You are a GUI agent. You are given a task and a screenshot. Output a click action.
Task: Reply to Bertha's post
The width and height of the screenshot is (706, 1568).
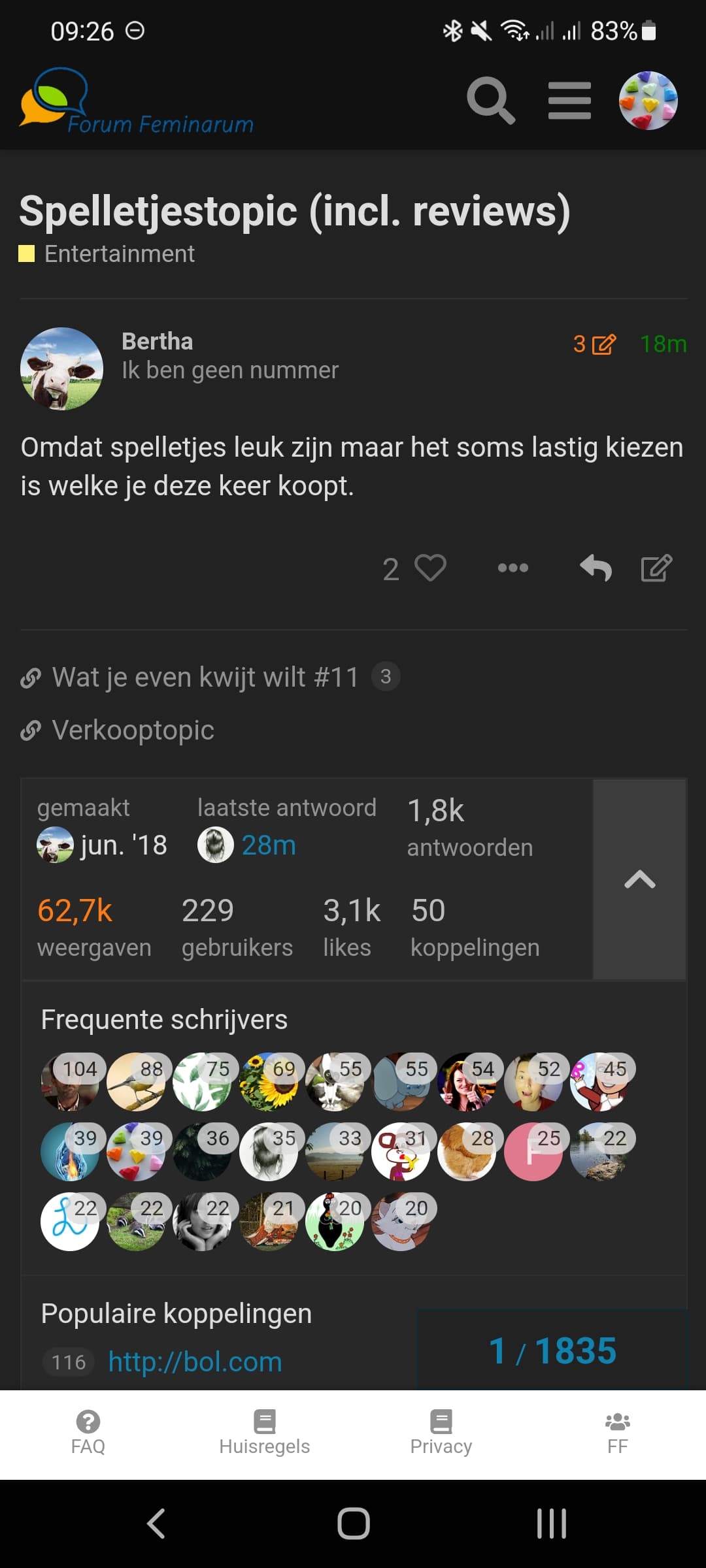596,568
